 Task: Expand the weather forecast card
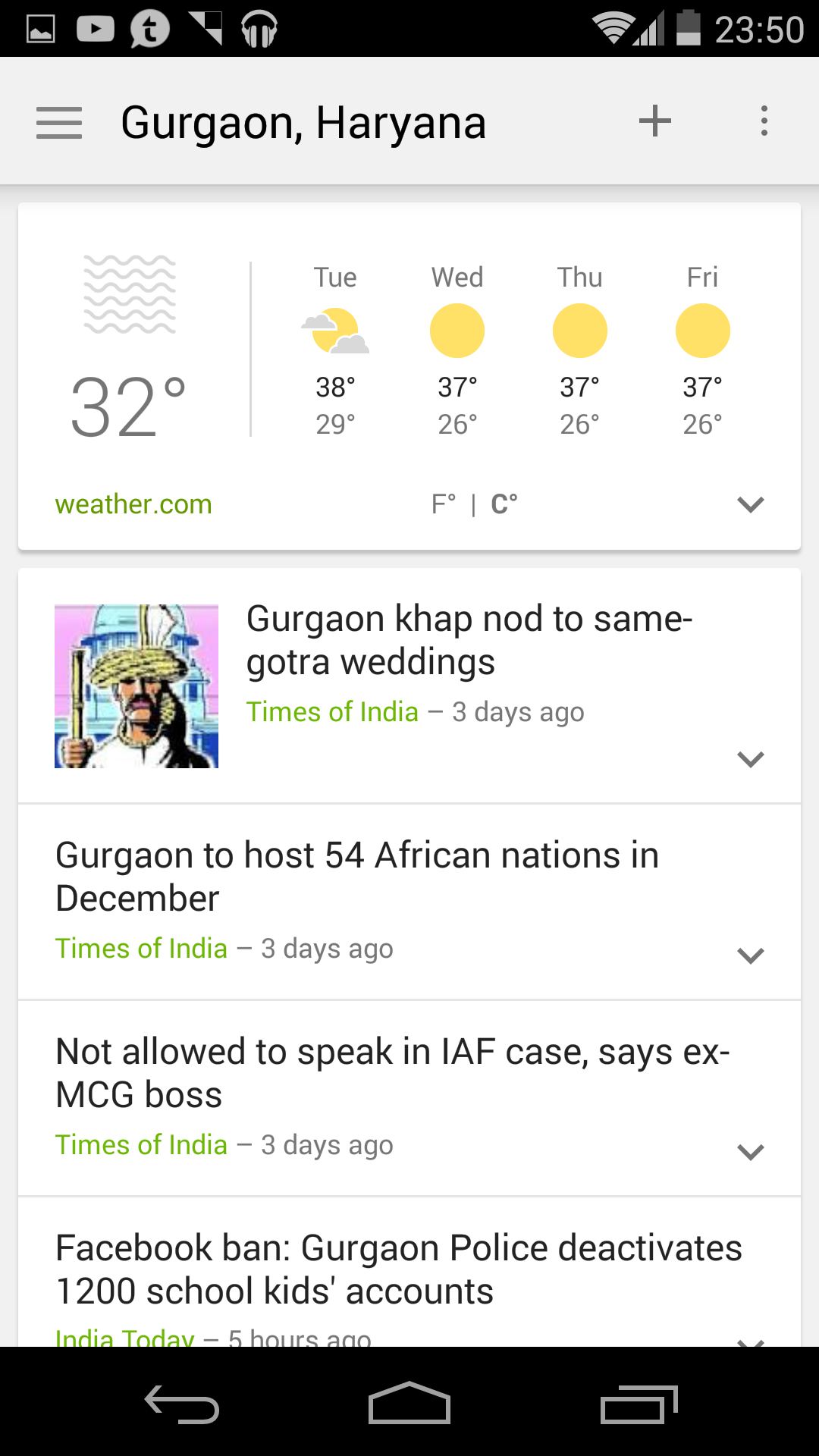[x=750, y=504]
